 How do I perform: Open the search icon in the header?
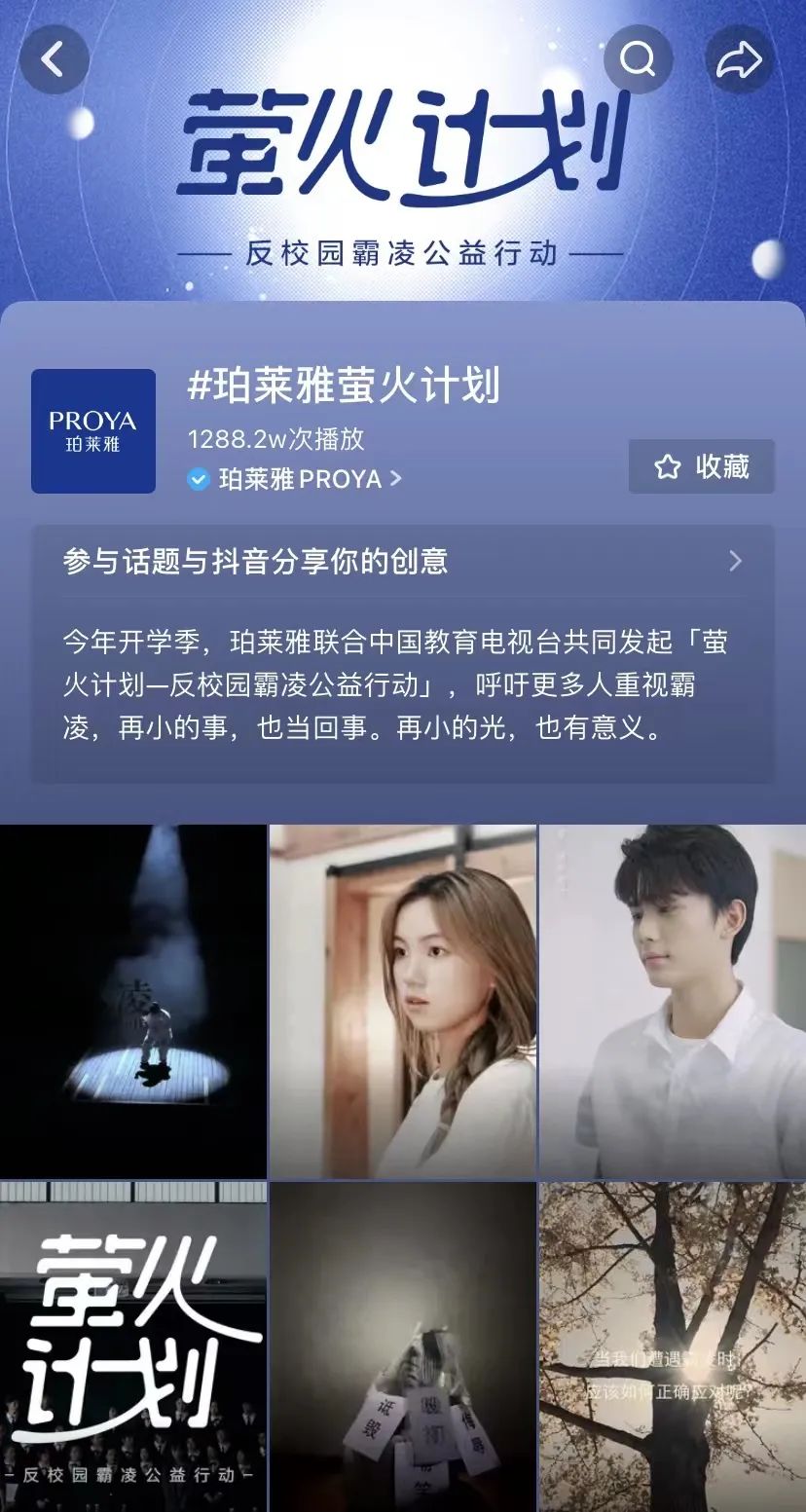[x=639, y=60]
